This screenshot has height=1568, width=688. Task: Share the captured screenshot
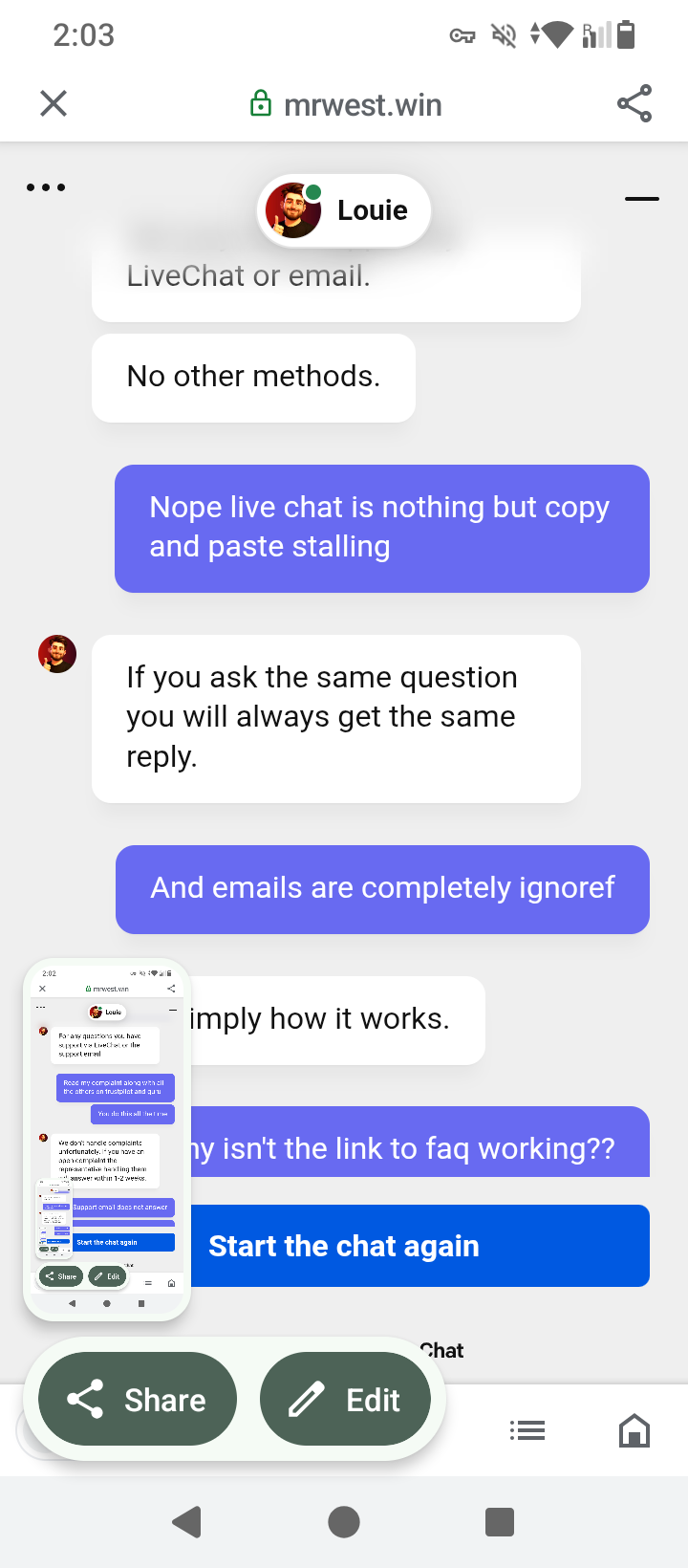(x=138, y=1400)
